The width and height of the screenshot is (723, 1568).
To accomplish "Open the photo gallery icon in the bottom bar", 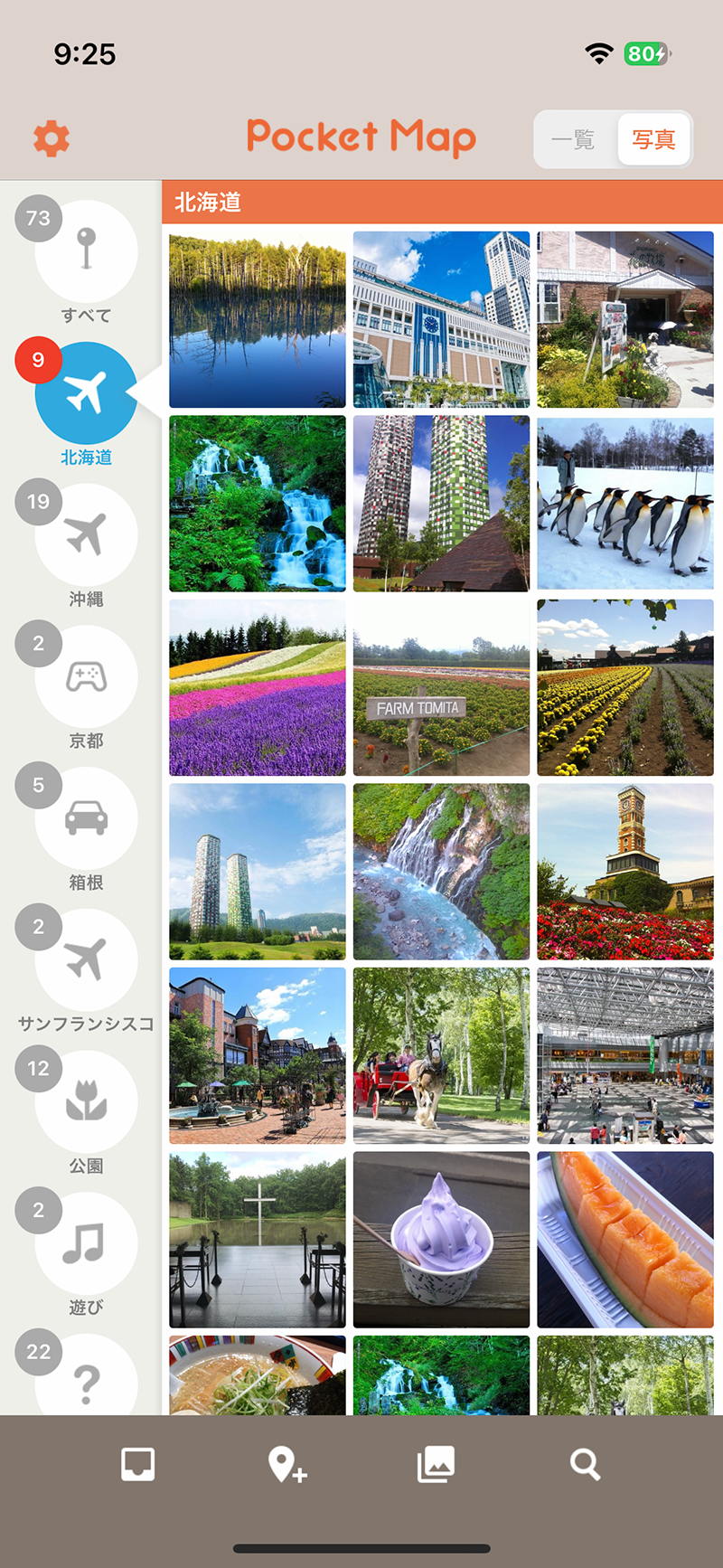I will coord(436,1464).
